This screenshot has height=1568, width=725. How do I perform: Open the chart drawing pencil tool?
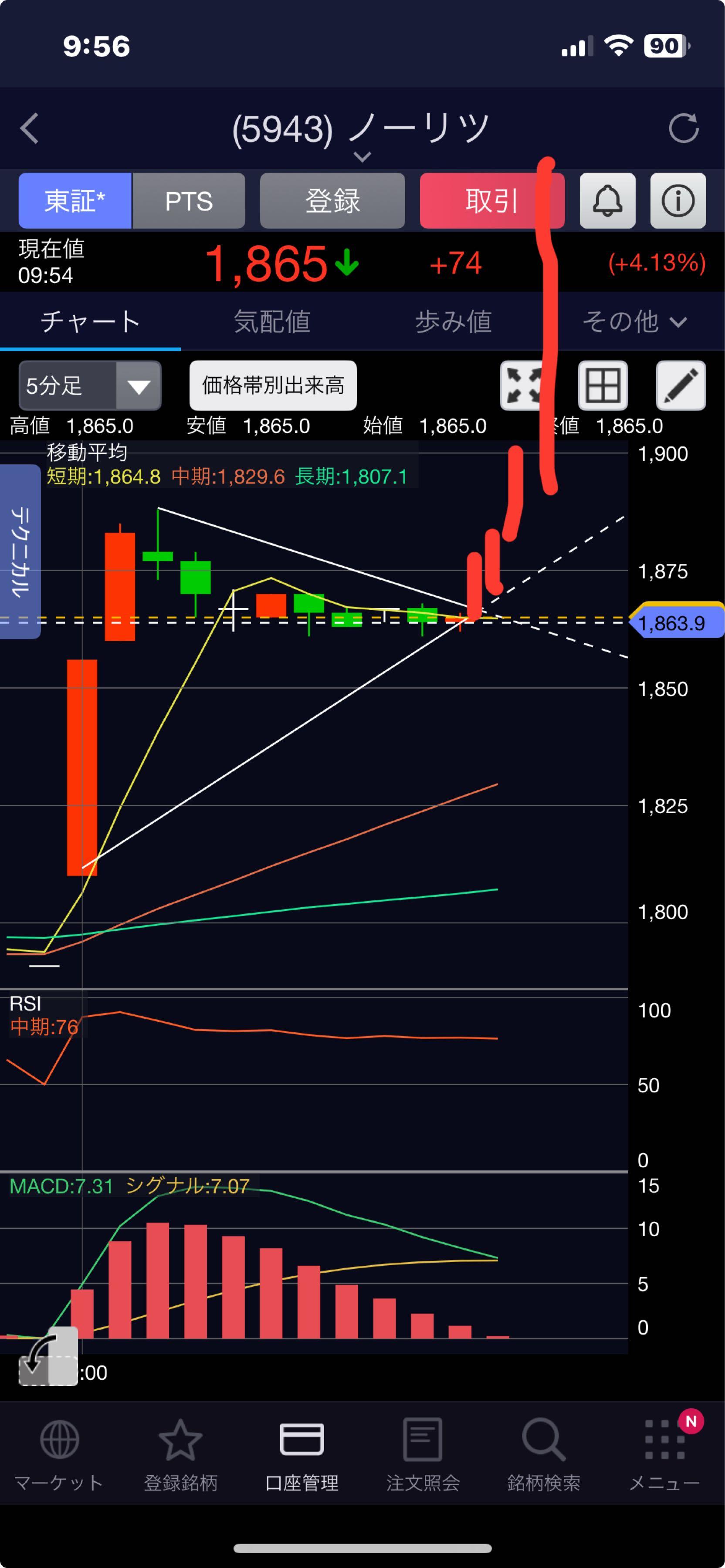point(681,385)
